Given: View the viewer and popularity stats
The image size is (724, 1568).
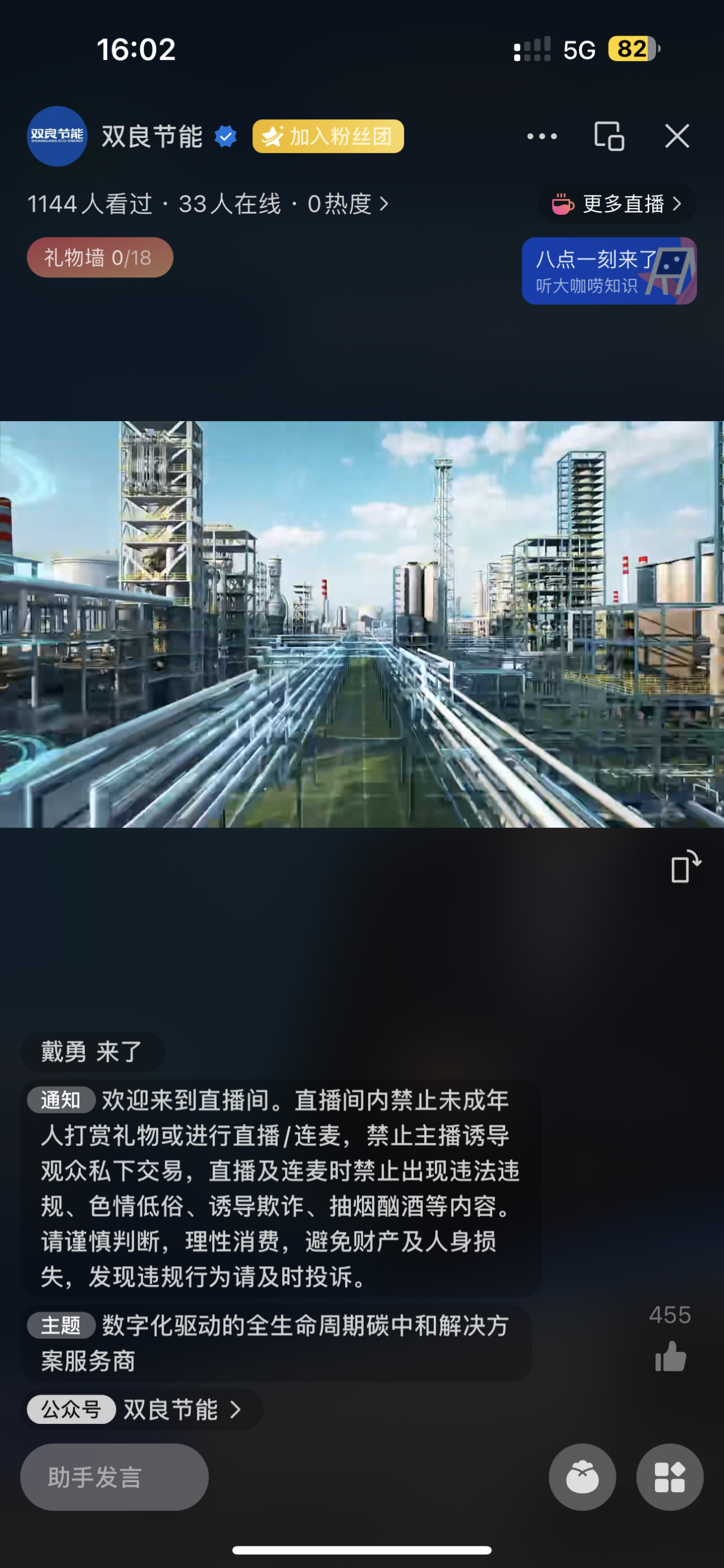Looking at the screenshot, I should tap(207, 204).
